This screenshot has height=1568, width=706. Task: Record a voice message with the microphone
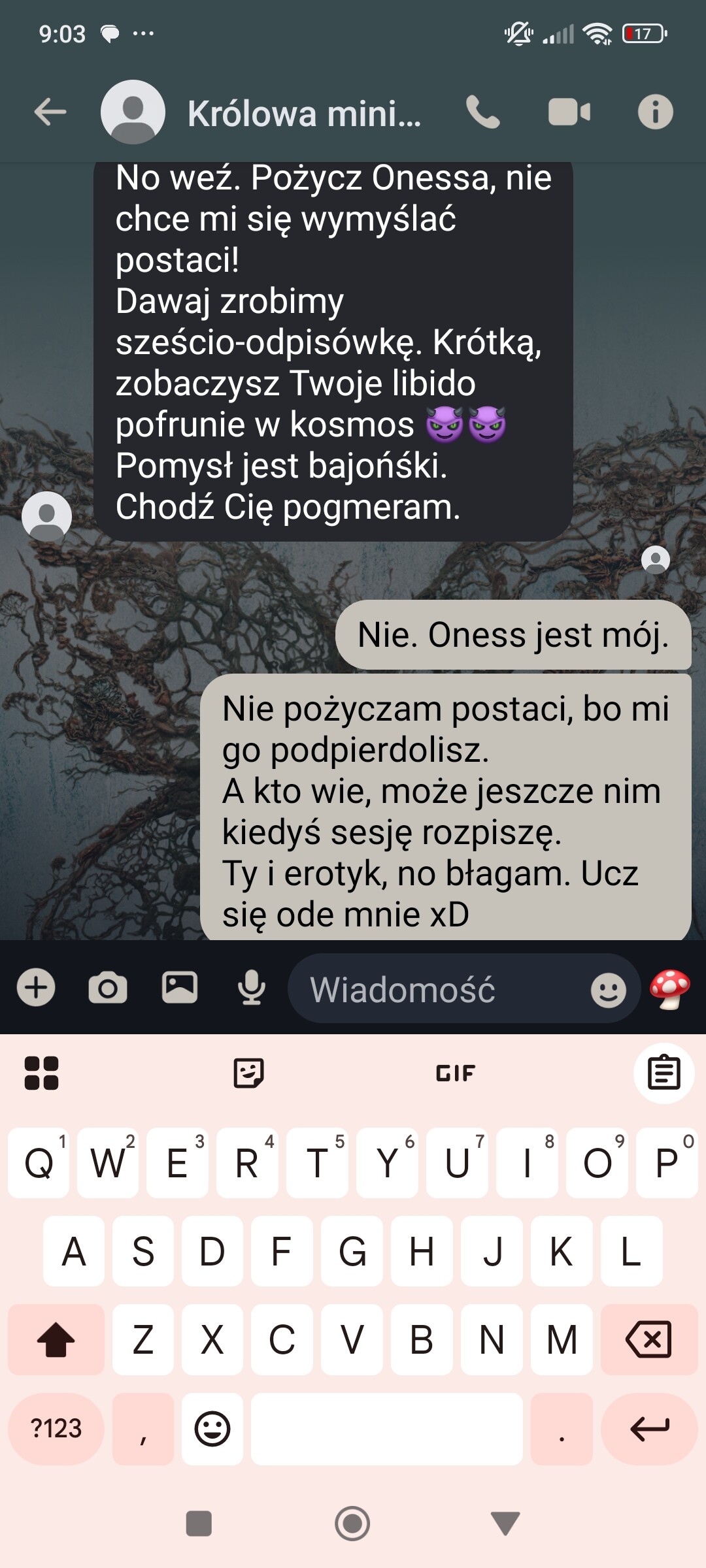coord(252,987)
